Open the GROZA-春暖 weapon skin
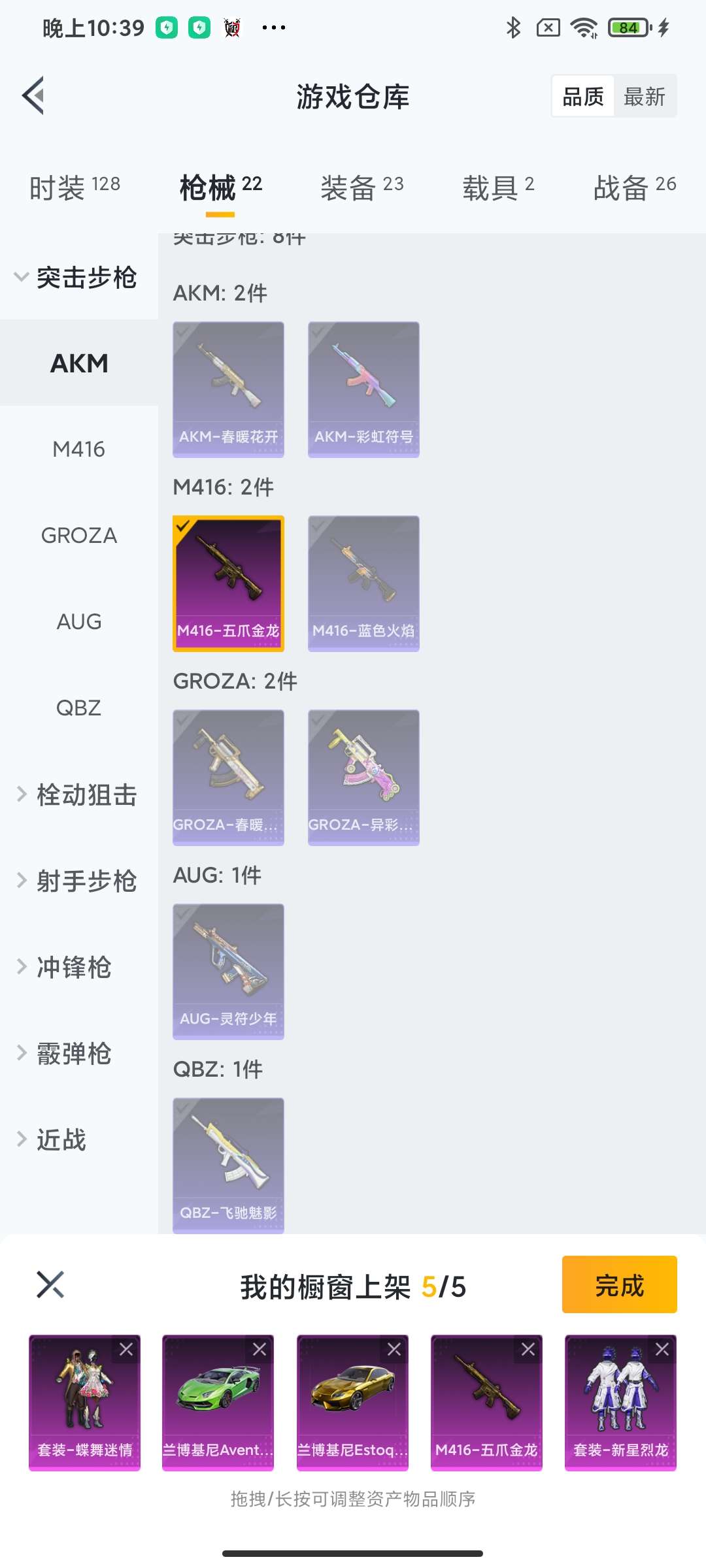Viewport: 706px width, 1568px height. [x=227, y=774]
